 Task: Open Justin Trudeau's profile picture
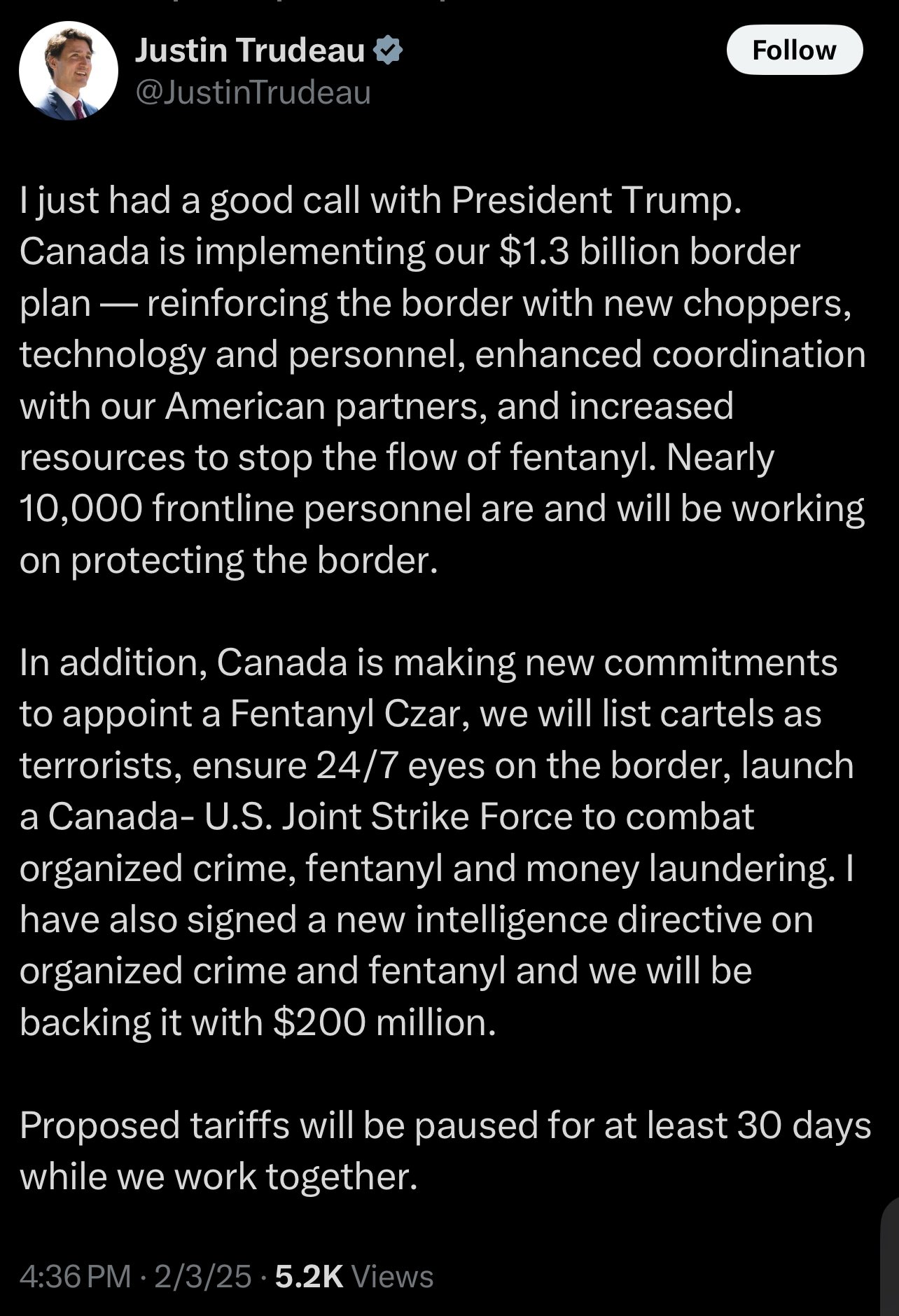68,70
